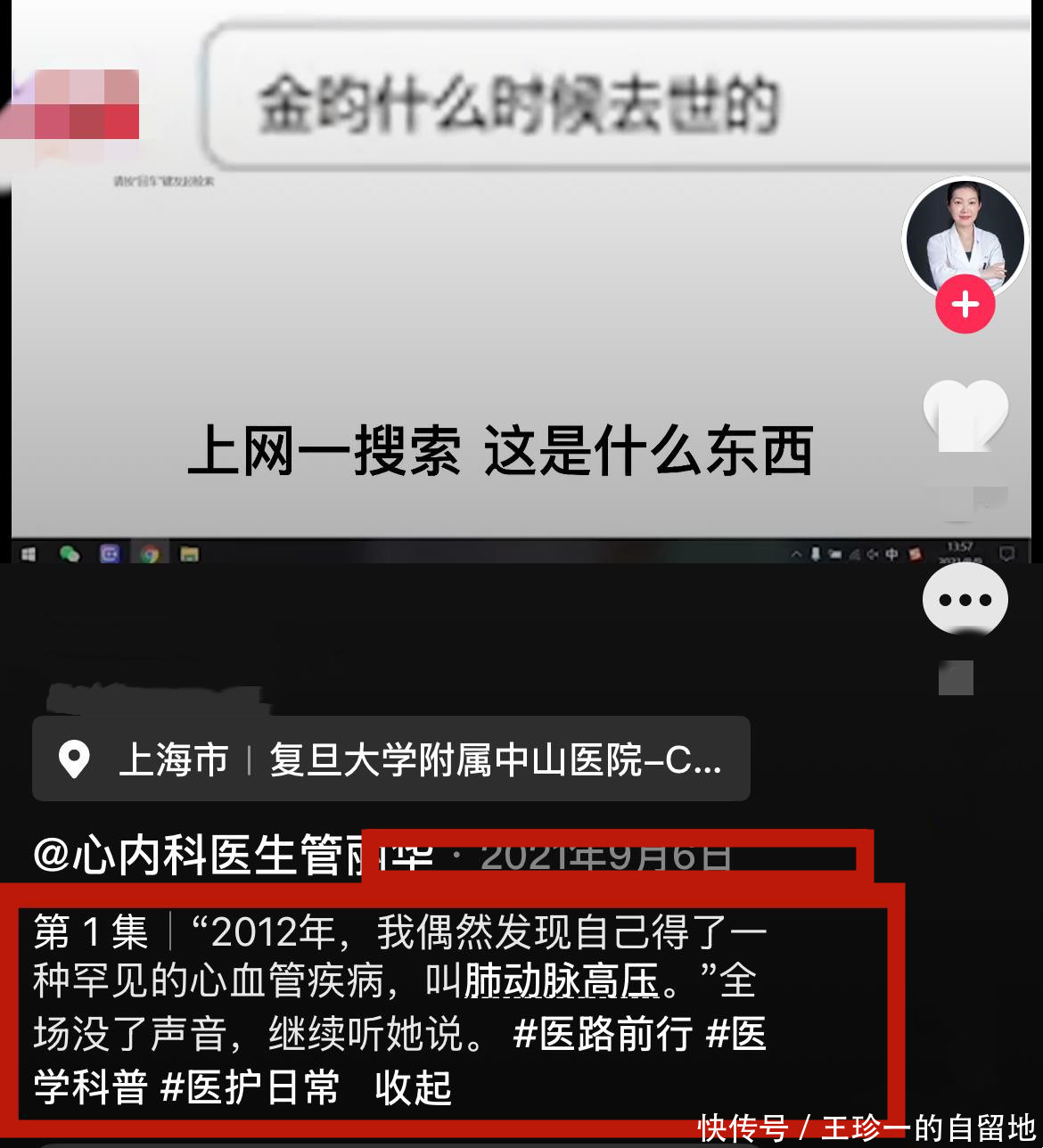This screenshot has height=1148, width=1043.
Task: Open the underlined 肺动脉高压 term
Action: click(x=562, y=982)
